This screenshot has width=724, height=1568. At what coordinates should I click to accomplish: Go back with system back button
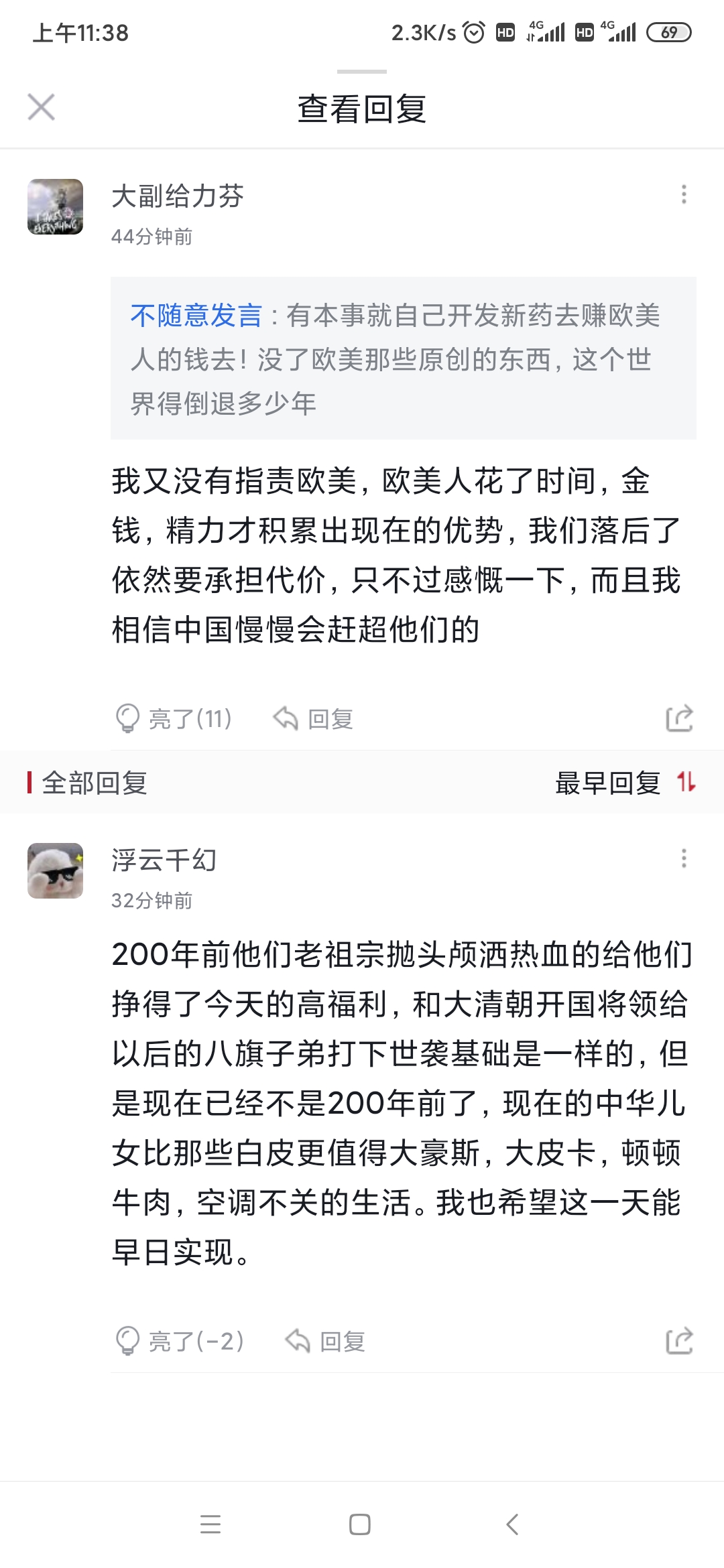coord(512,1524)
